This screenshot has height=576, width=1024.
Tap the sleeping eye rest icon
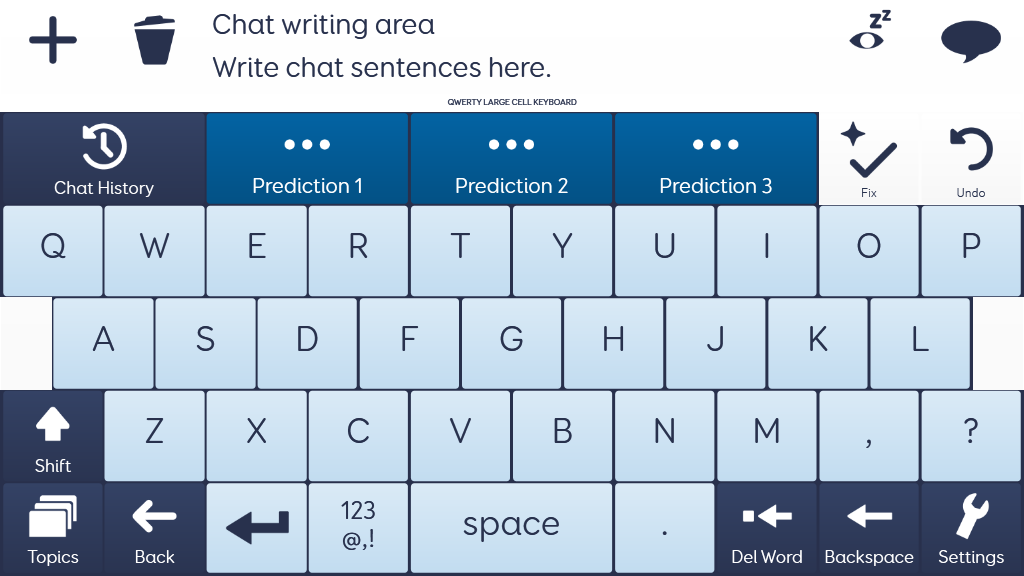coord(868,33)
